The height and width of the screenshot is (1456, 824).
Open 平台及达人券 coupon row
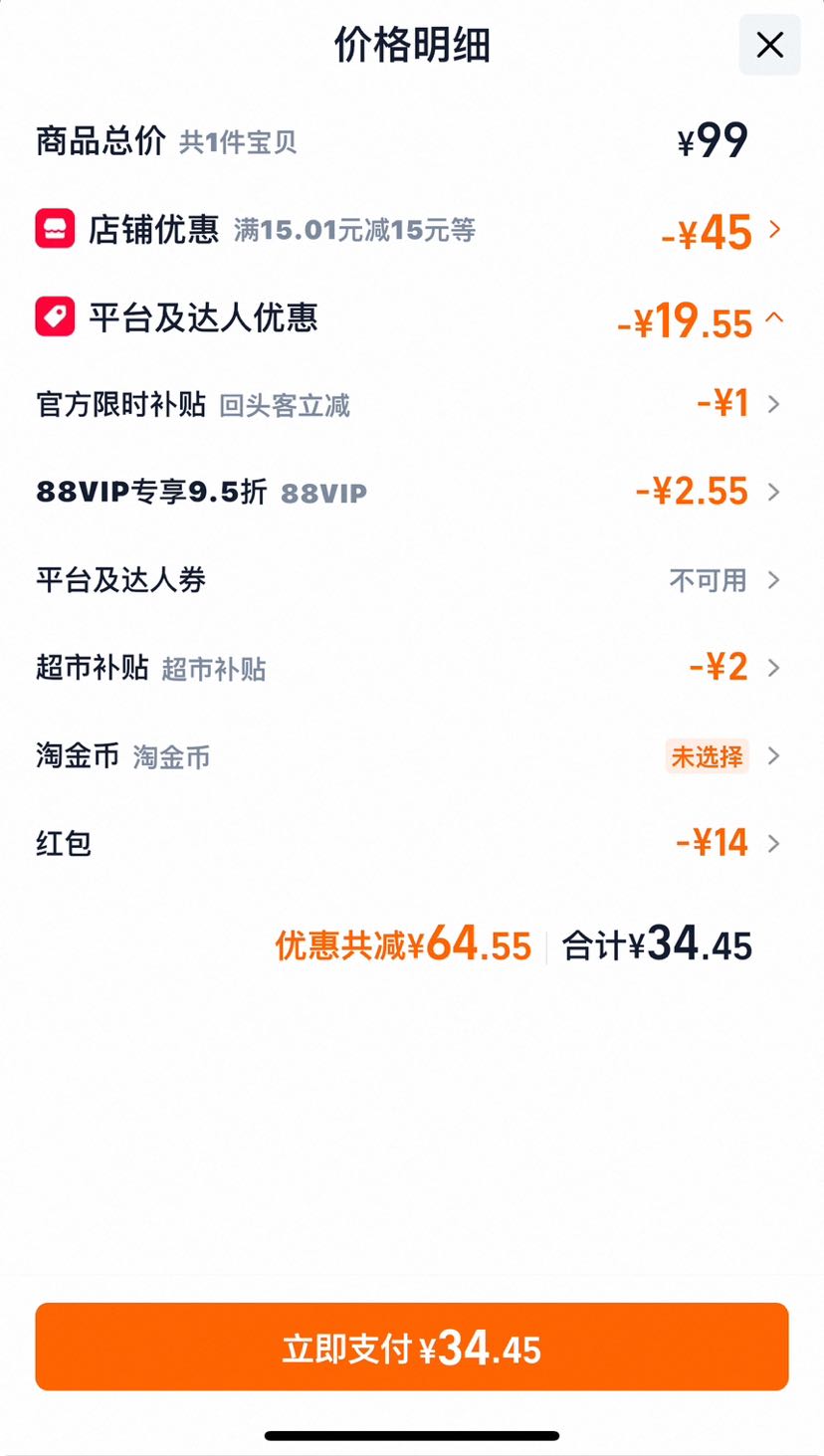411,580
